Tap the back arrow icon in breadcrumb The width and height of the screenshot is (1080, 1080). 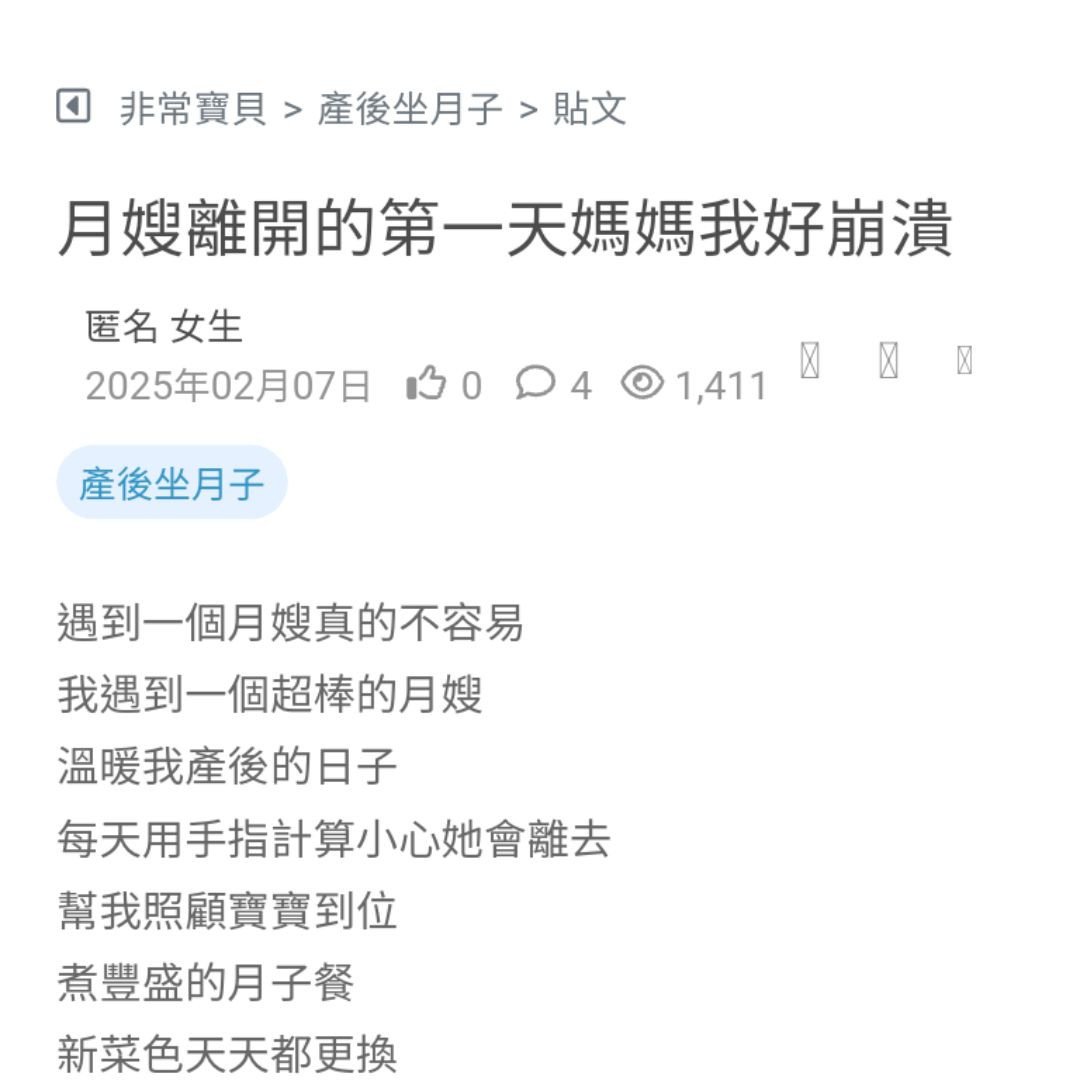click(x=73, y=105)
